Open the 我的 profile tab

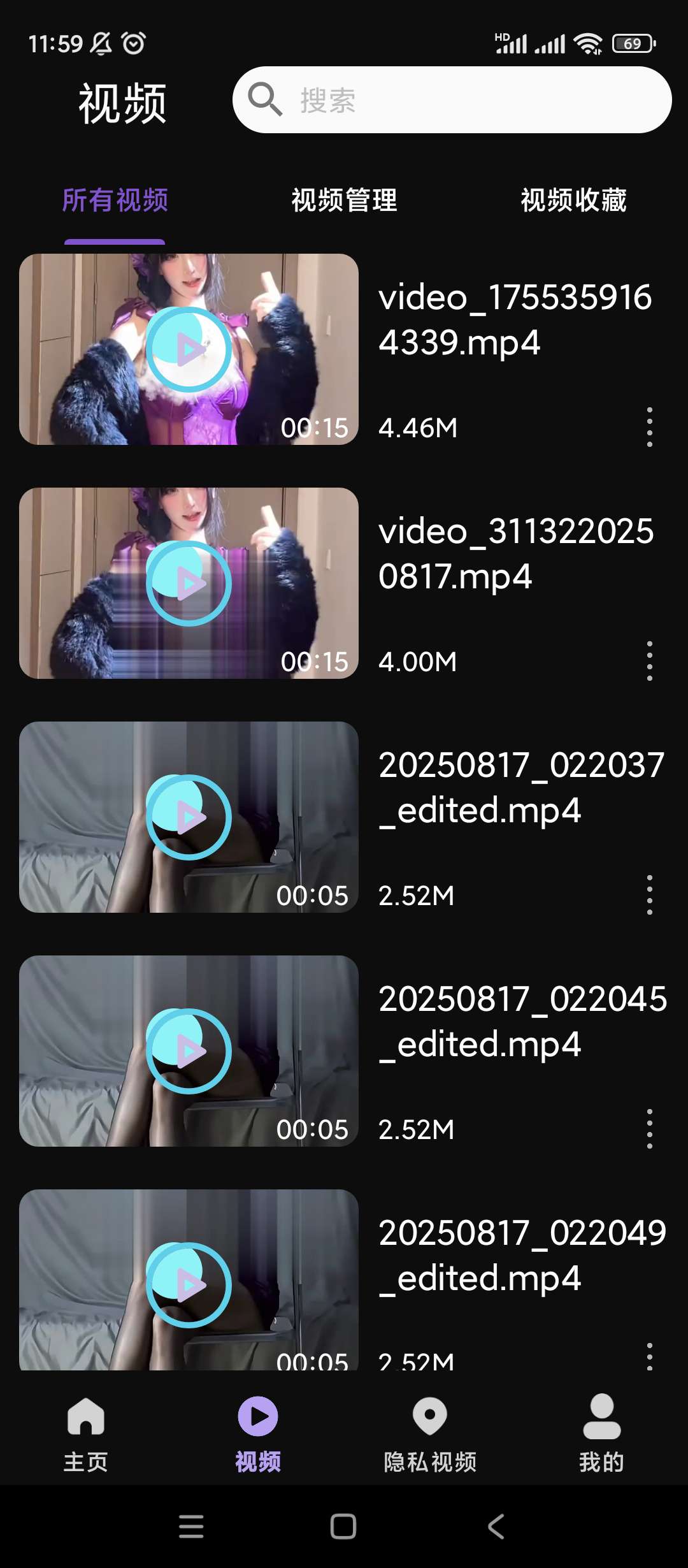pos(601,1432)
